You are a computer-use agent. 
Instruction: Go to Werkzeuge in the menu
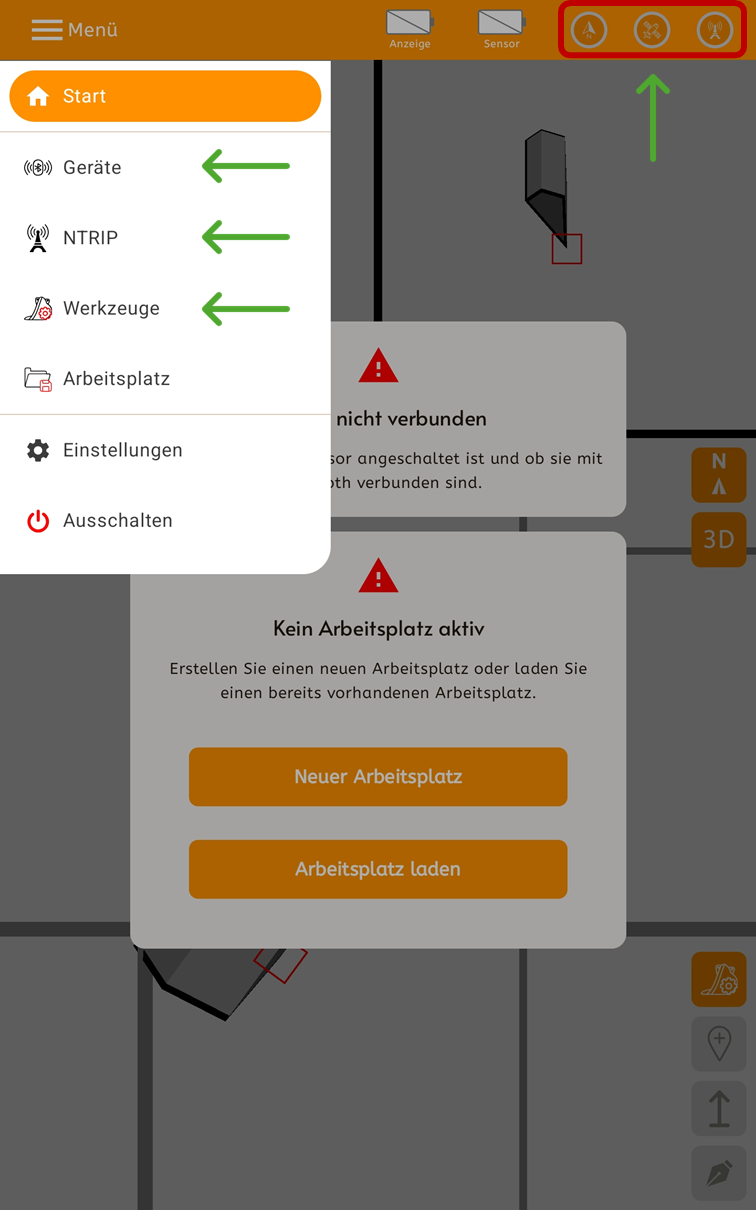[x=165, y=308]
